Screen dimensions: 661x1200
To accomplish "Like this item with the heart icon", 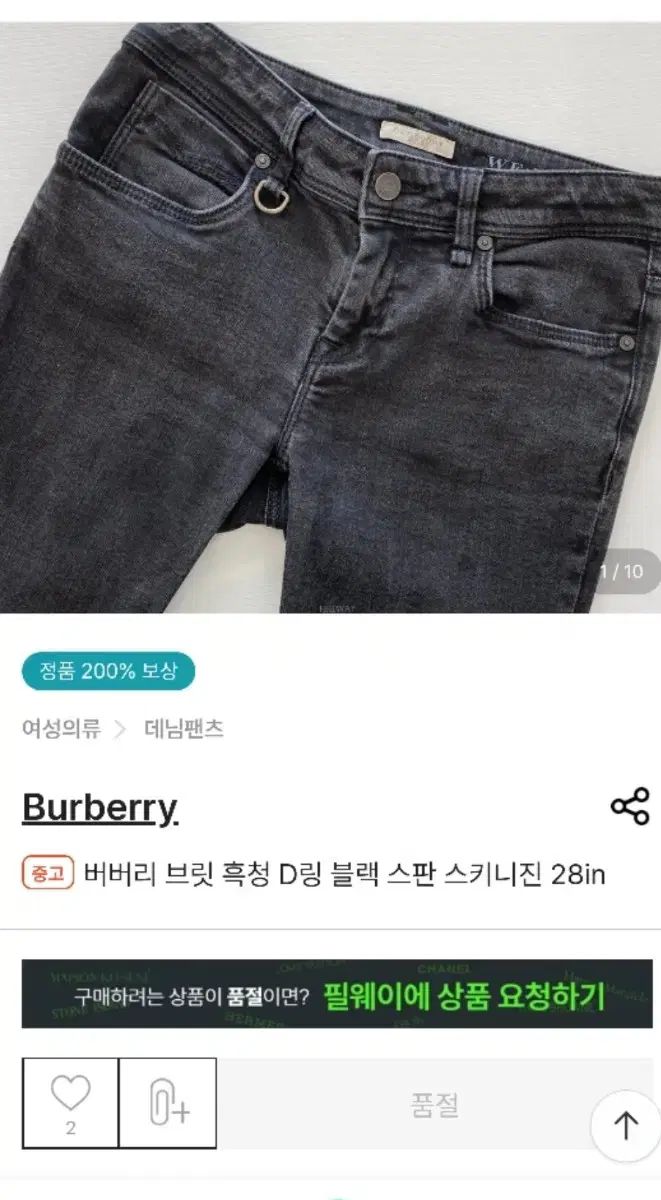I will click(70, 1096).
